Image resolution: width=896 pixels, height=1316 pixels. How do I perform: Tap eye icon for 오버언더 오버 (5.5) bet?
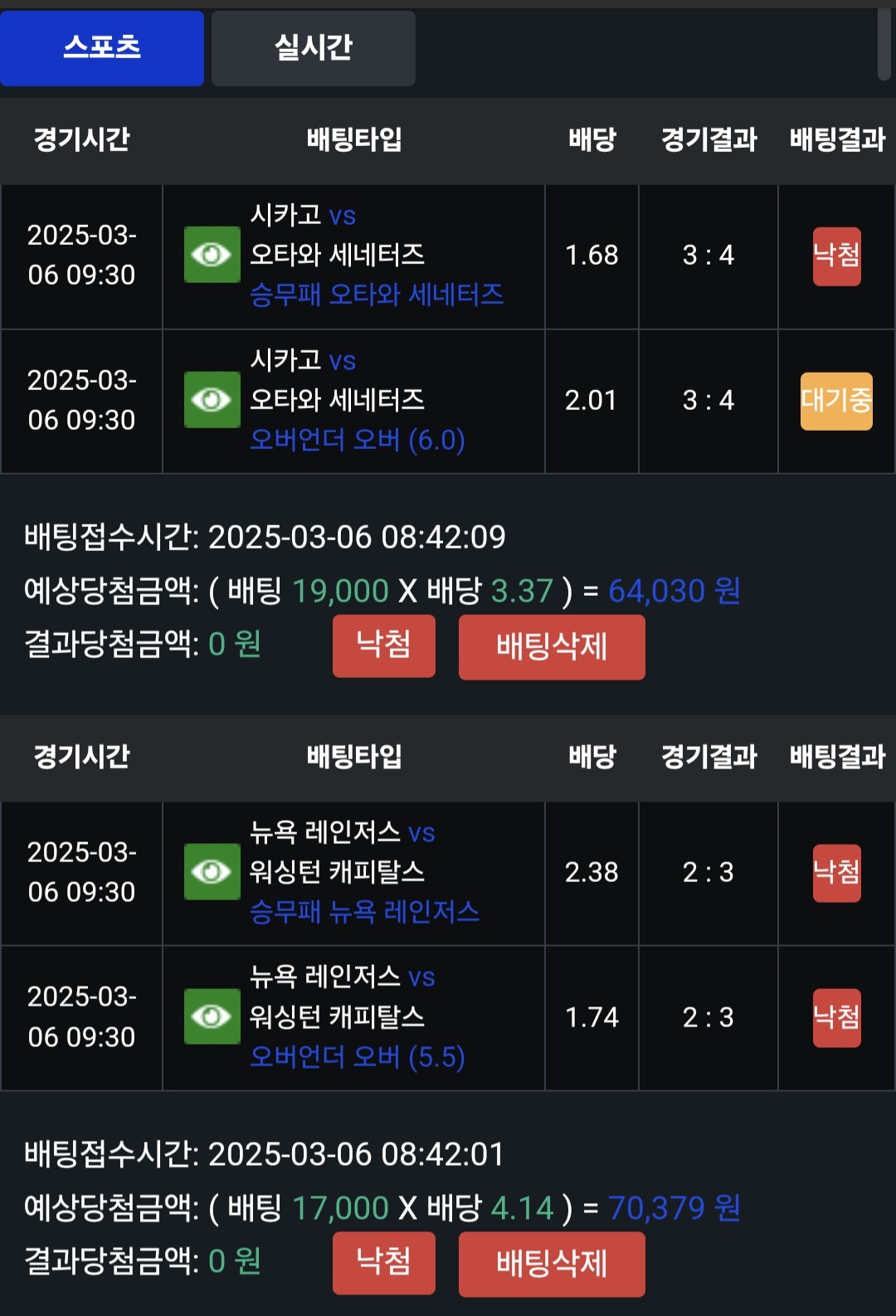212,1016
